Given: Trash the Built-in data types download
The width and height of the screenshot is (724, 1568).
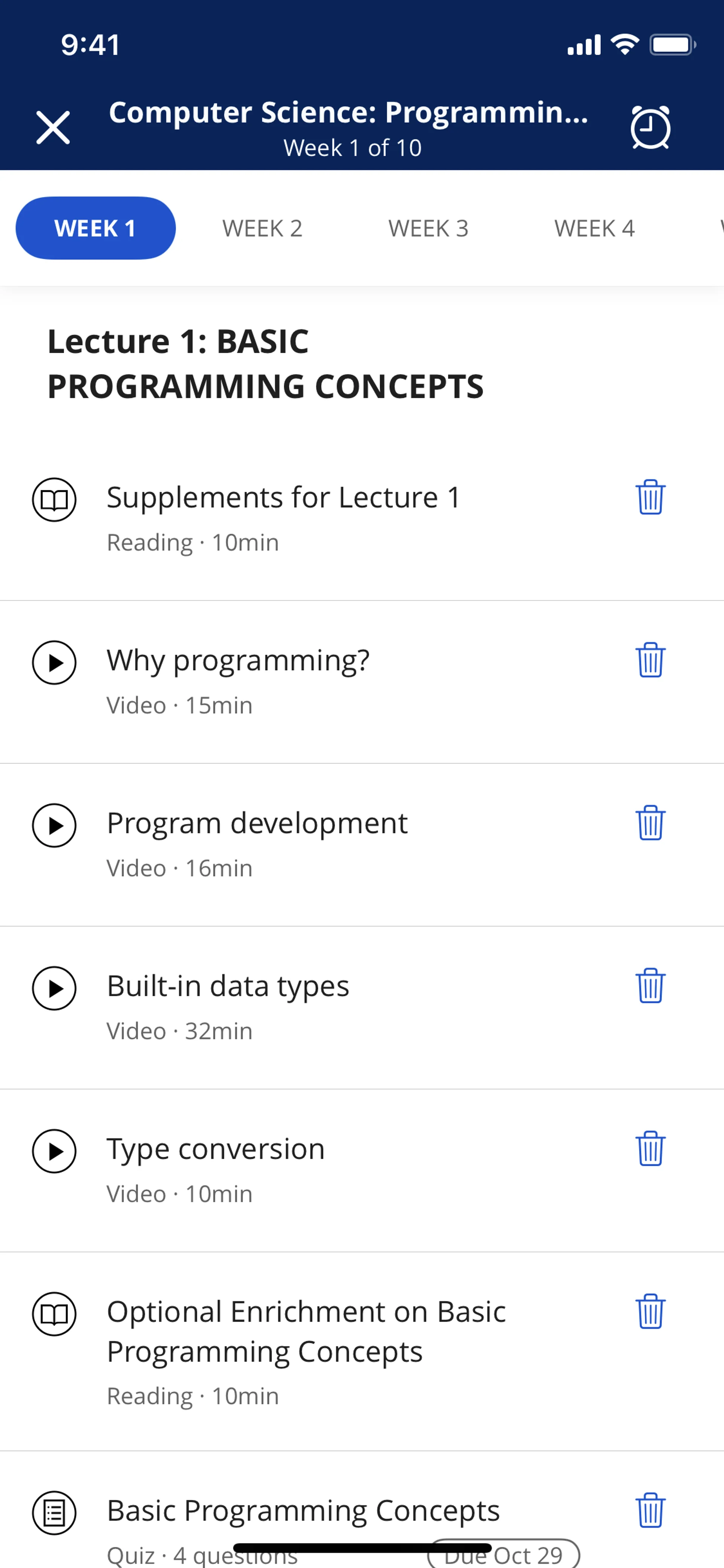Looking at the screenshot, I should [650, 986].
